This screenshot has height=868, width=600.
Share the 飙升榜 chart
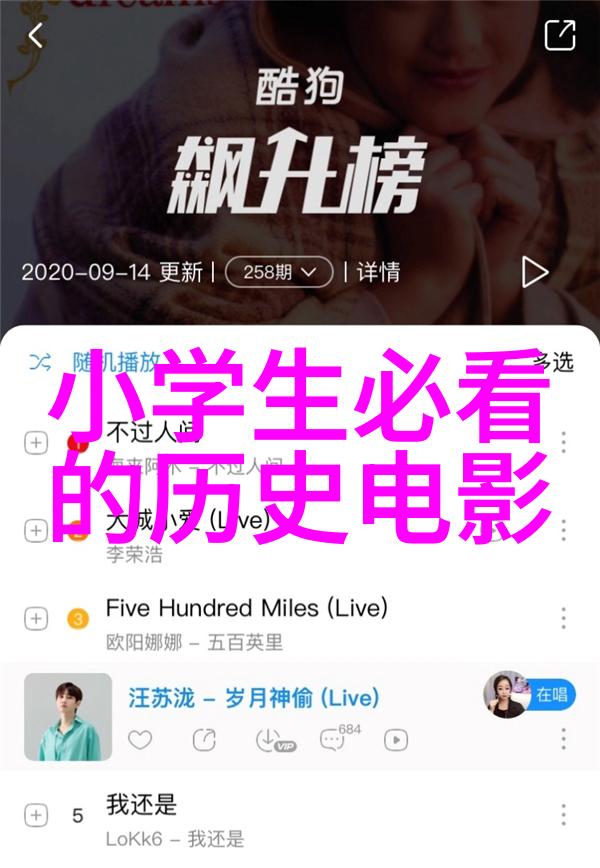[559, 36]
